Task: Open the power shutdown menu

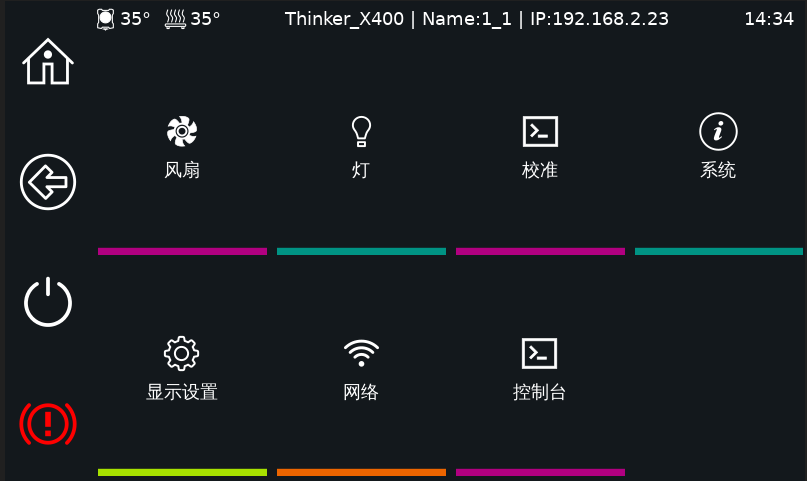Action: (48, 302)
